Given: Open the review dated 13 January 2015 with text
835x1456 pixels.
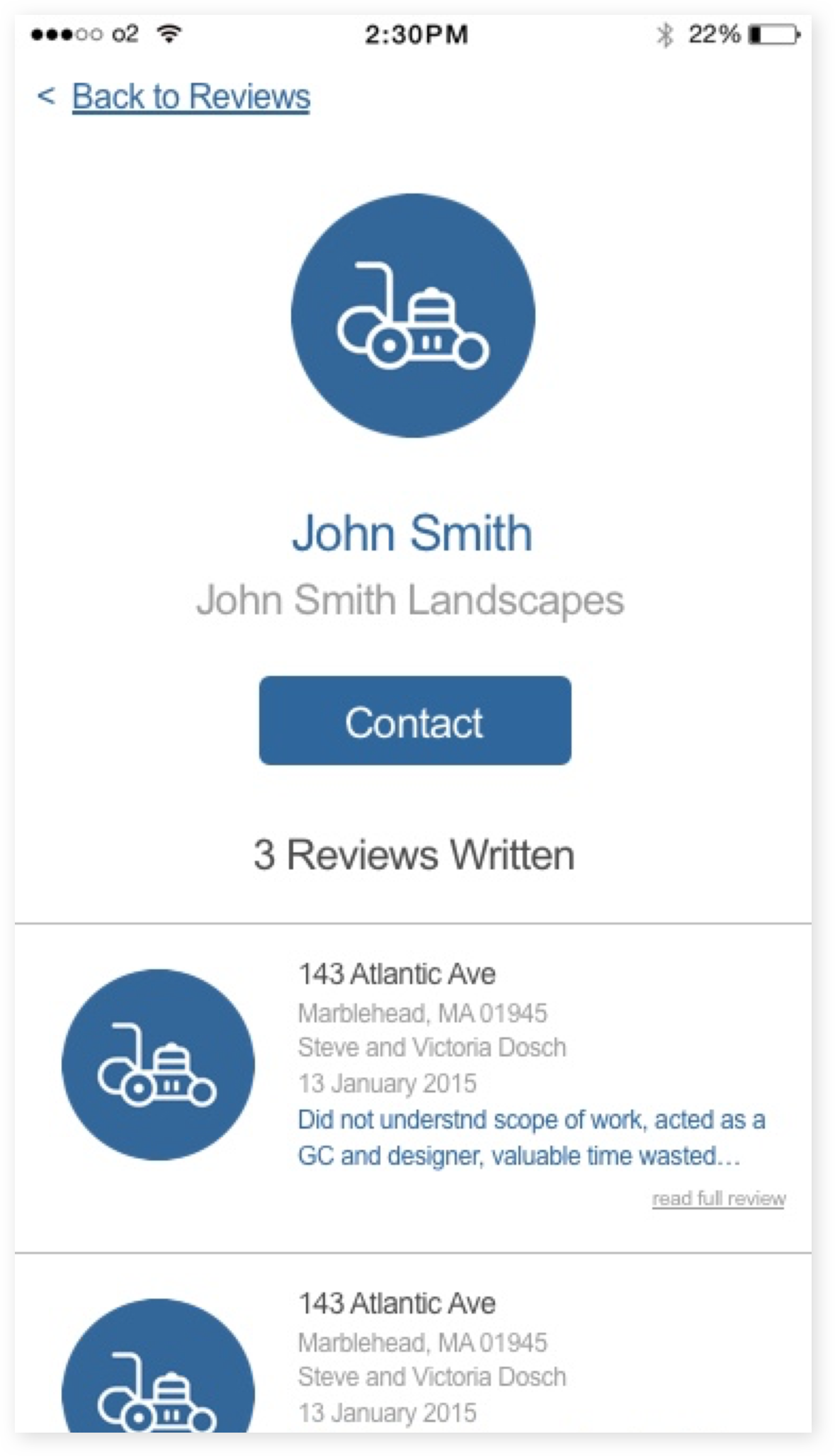Looking at the screenshot, I should (x=413, y=1088).
